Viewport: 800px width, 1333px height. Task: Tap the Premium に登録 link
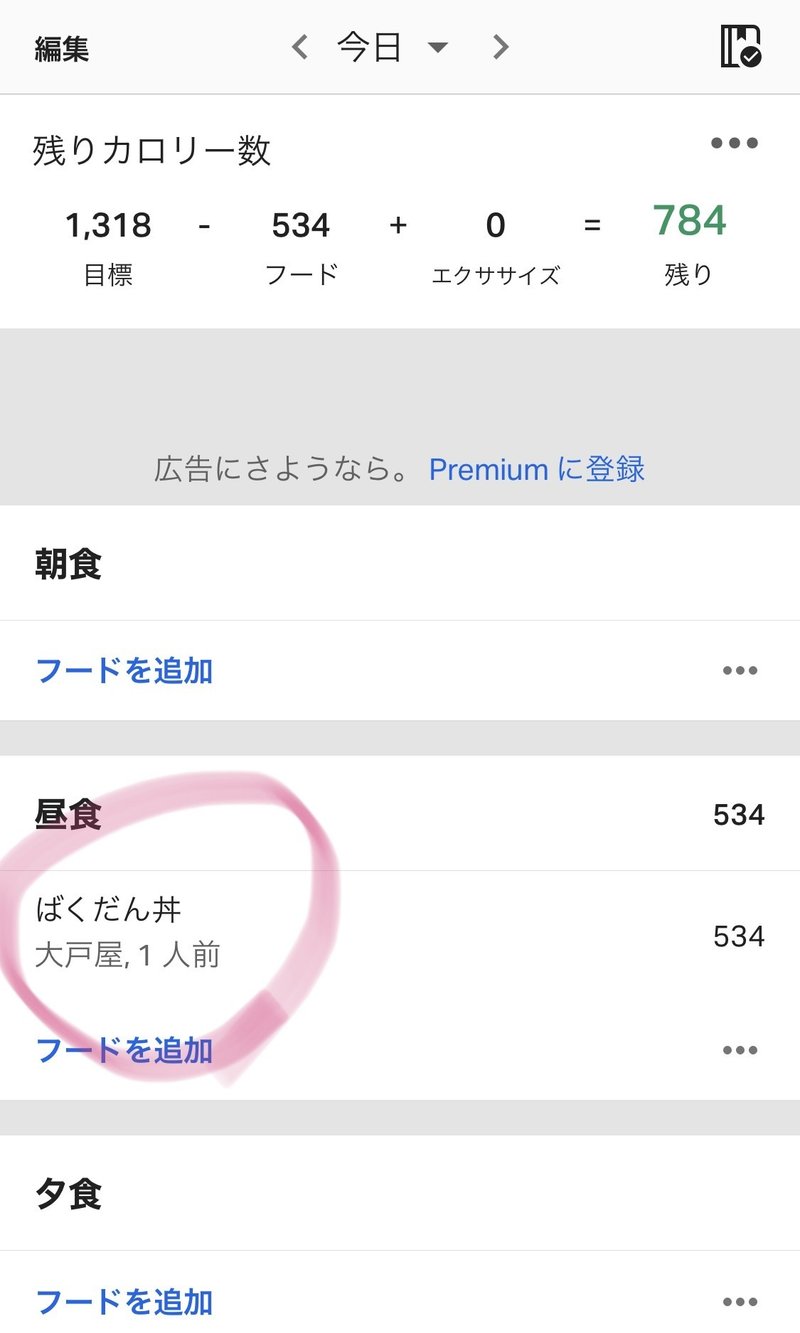click(536, 469)
